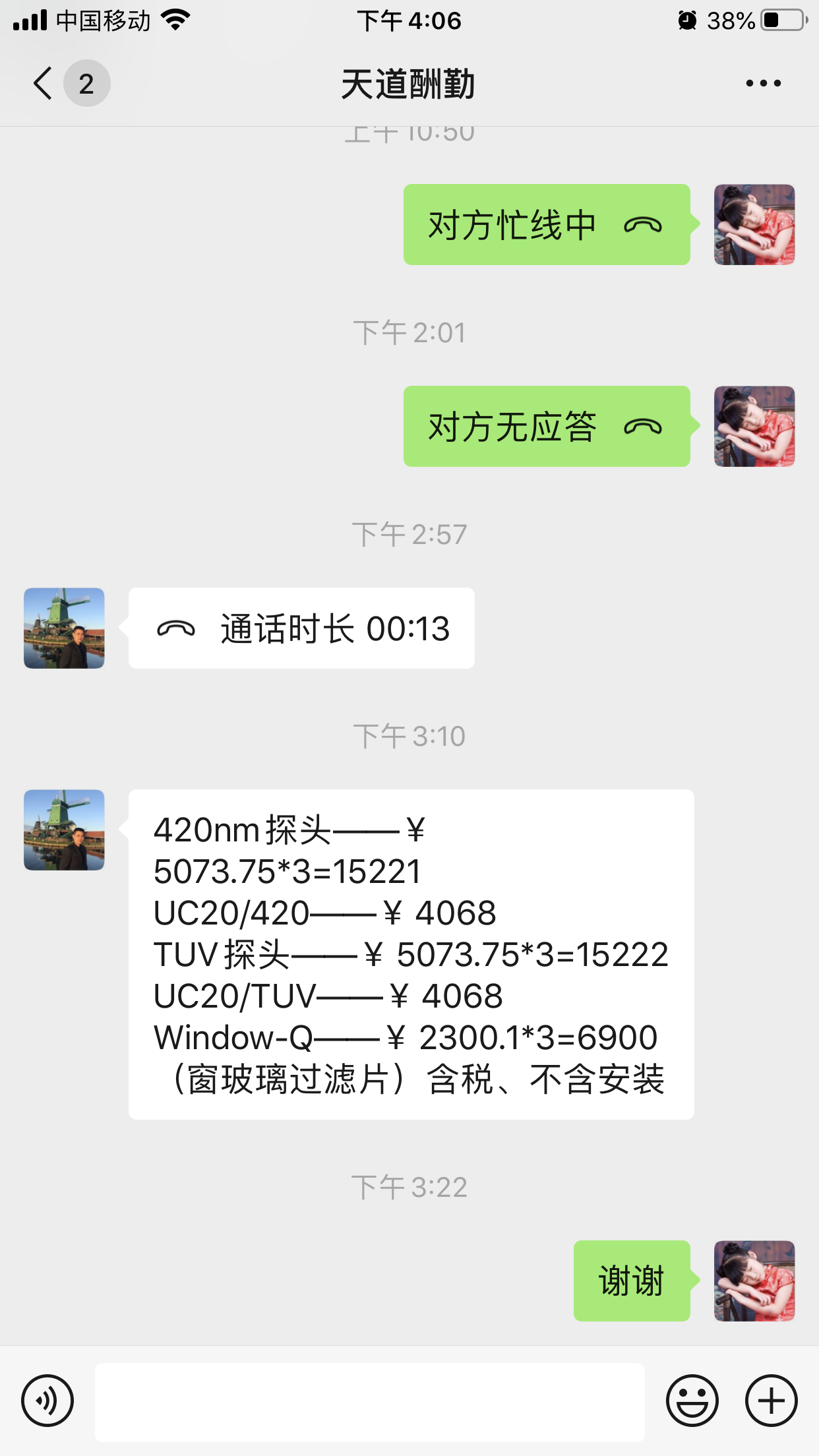Open my avatar next to 谢谢 message

pyautogui.click(x=754, y=1281)
